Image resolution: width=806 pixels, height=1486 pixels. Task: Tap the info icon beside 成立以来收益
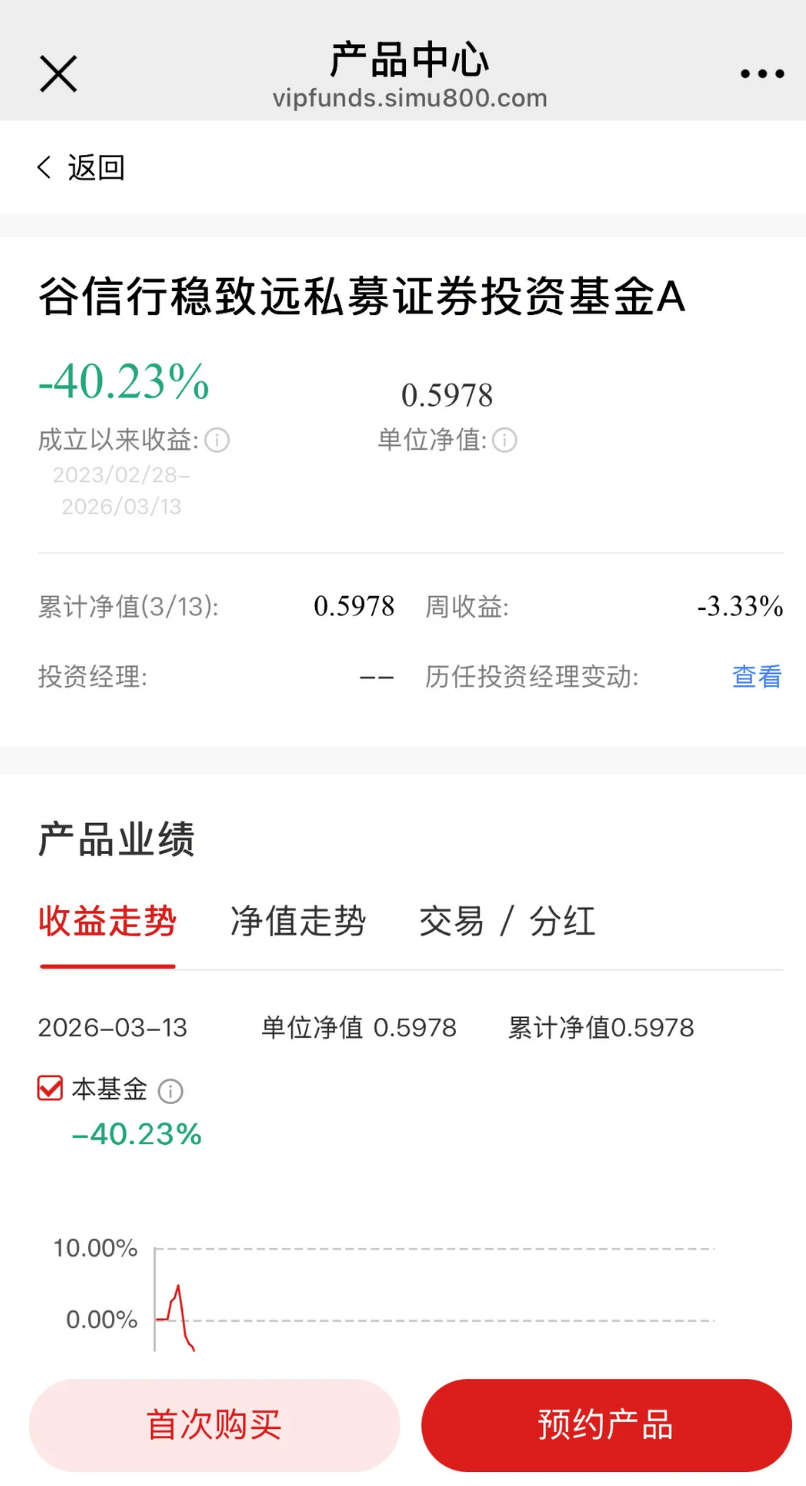point(217,440)
